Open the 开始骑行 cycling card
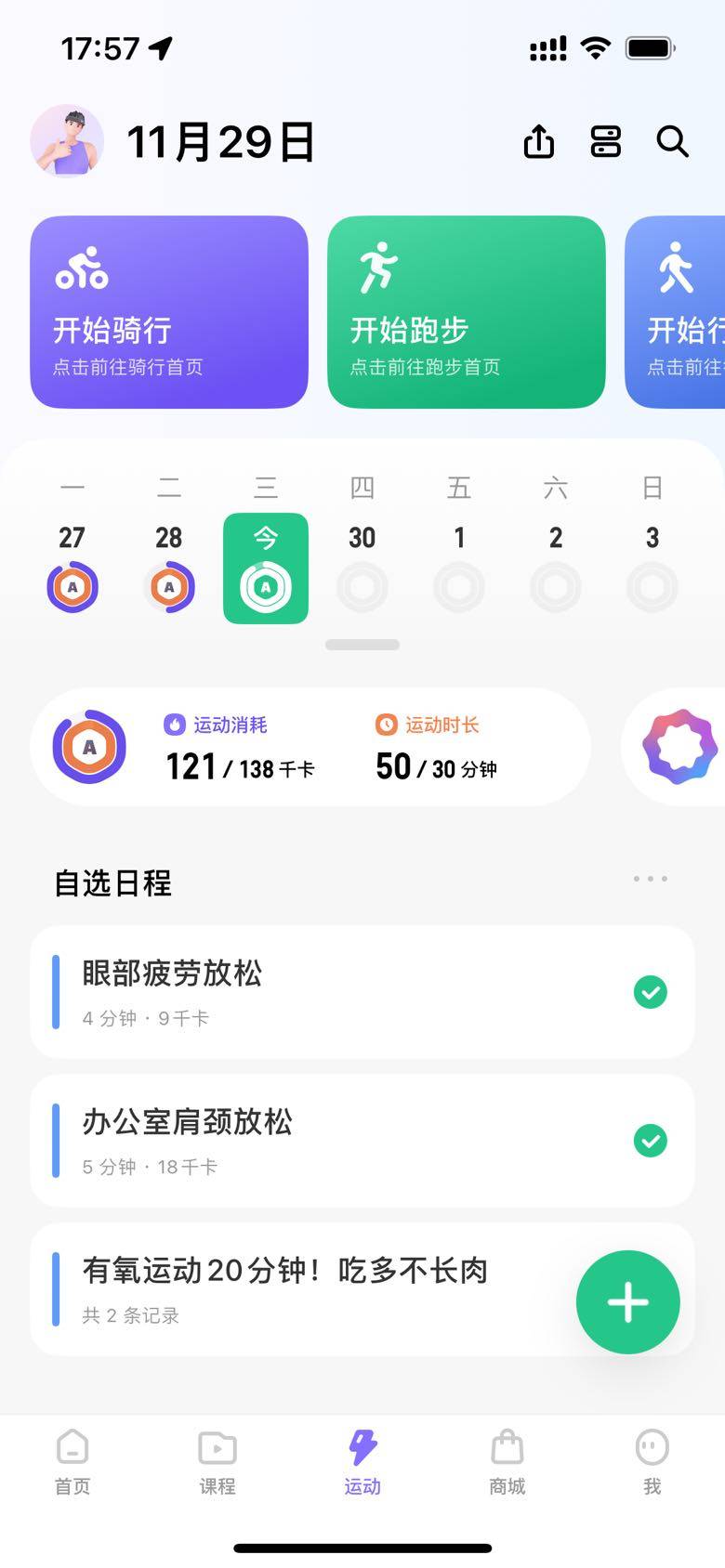The width and height of the screenshot is (725, 1568). point(169,312)
